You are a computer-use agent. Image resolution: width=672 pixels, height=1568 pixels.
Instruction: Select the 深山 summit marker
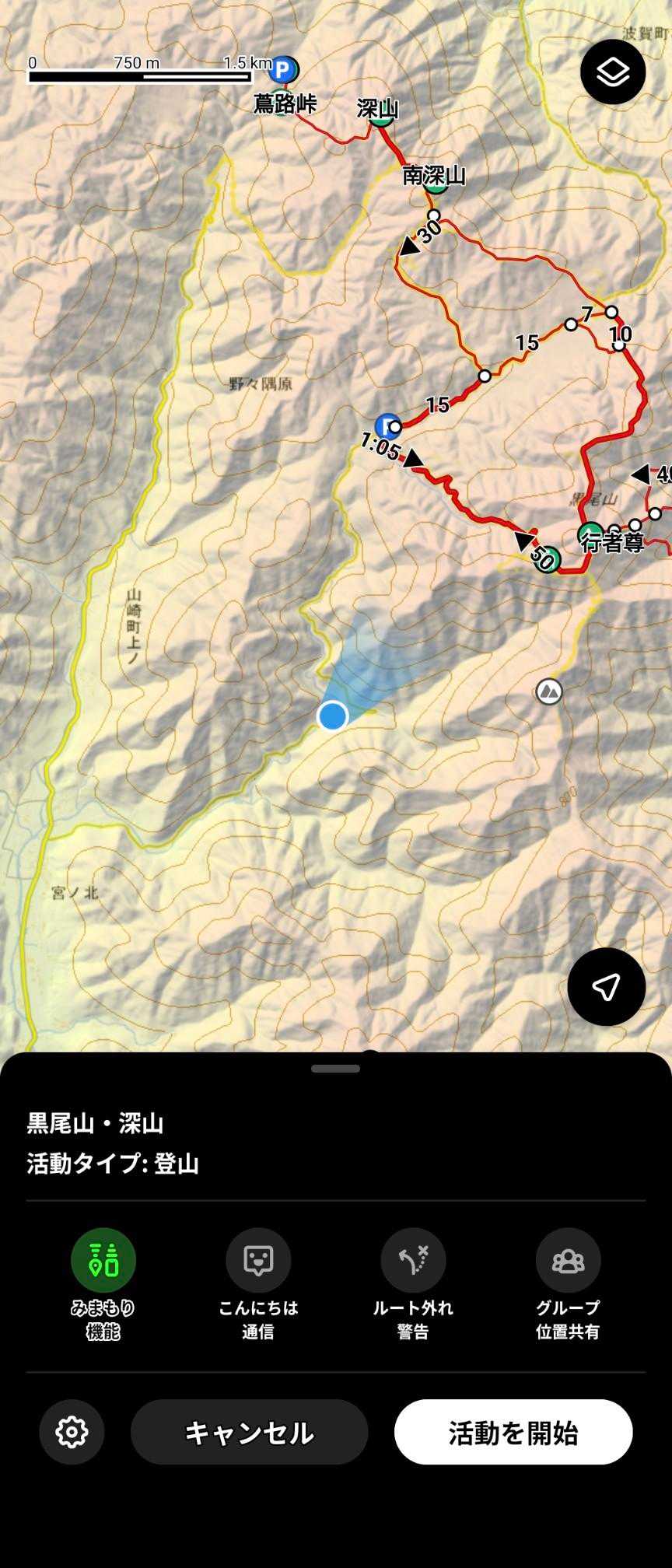click(380, 114)
